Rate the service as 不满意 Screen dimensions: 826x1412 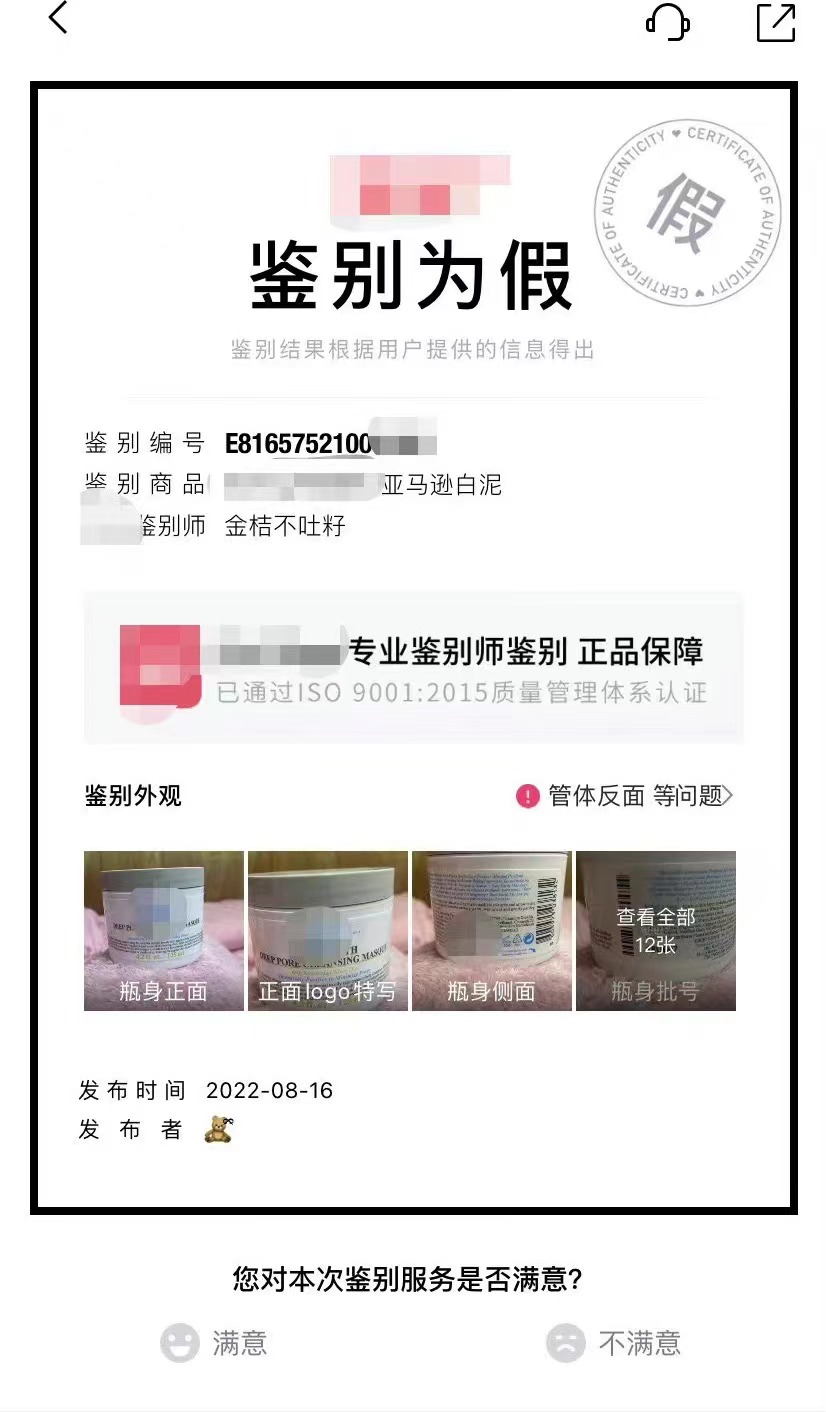coord(614,1343)
